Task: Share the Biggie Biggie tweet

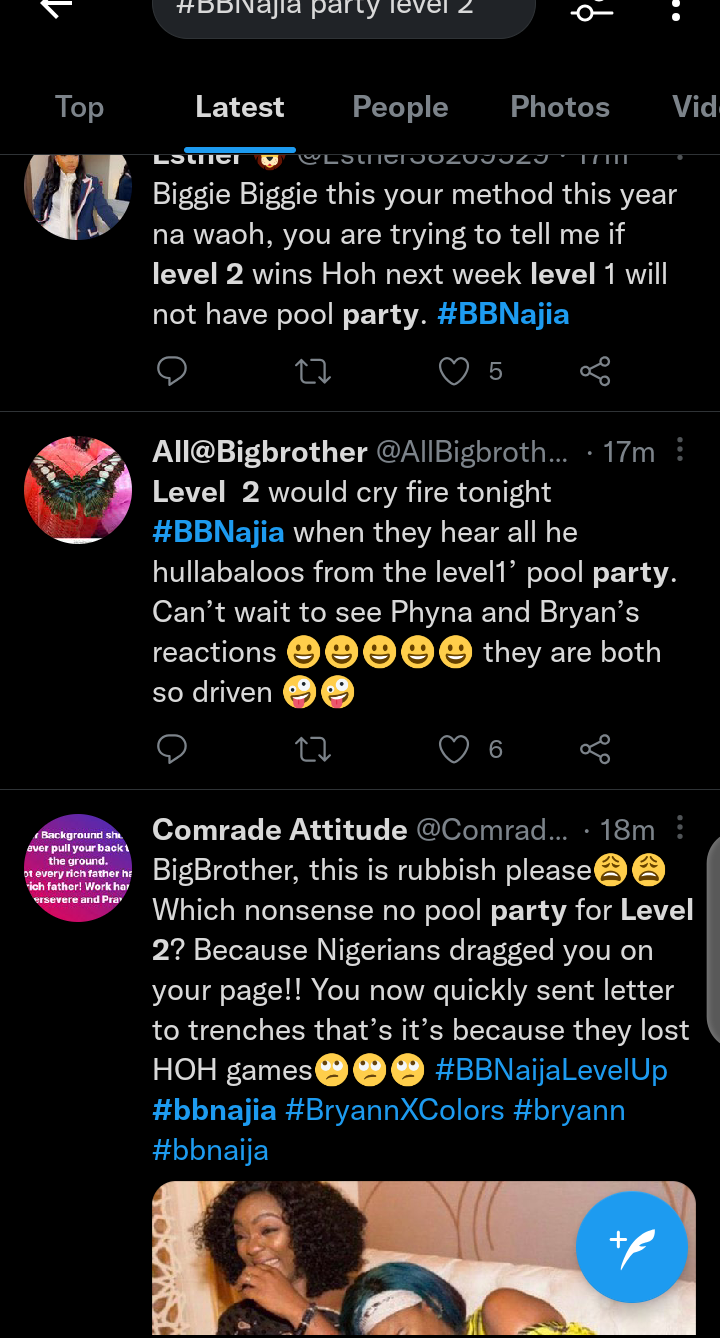Action: [x=595, y=372]
